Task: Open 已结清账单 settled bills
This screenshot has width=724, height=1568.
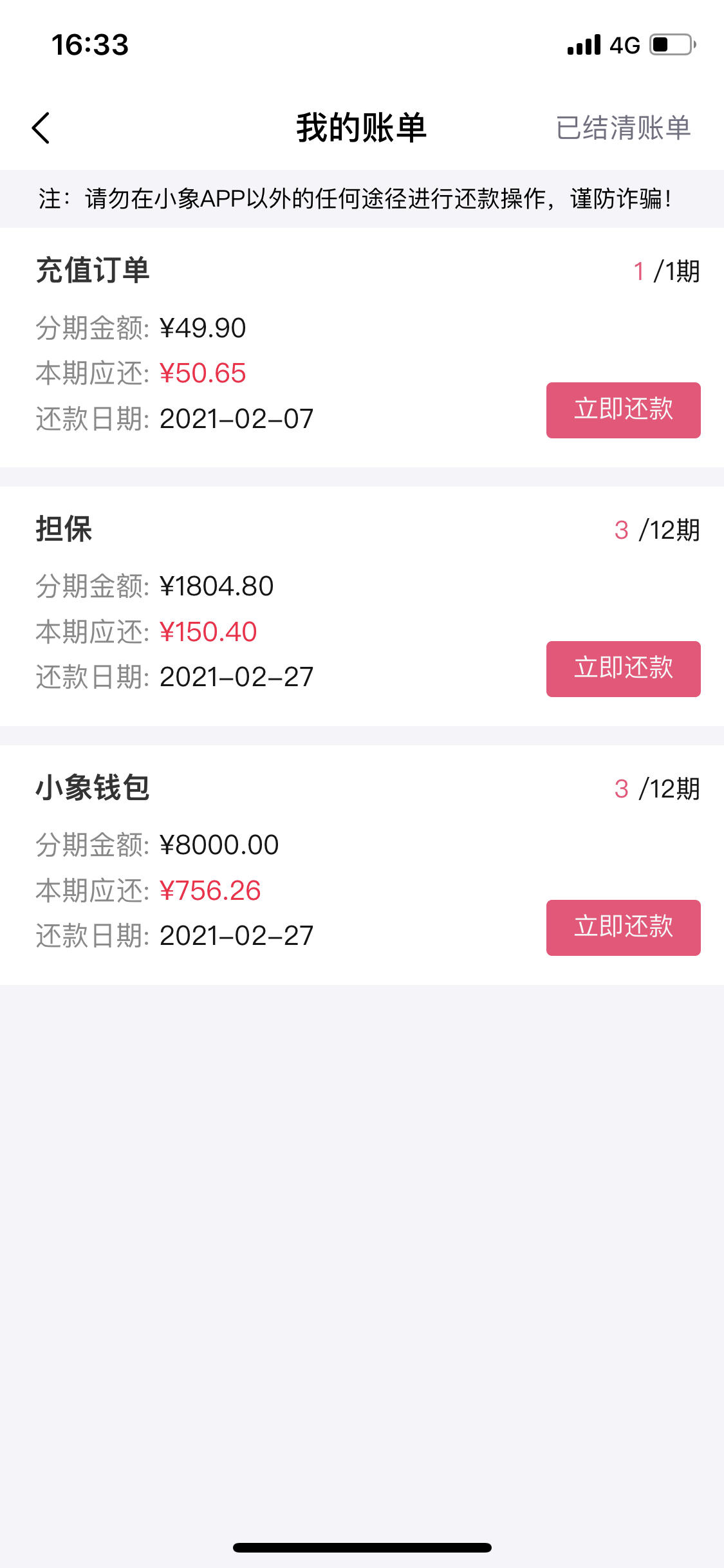Action: point(623,127)
